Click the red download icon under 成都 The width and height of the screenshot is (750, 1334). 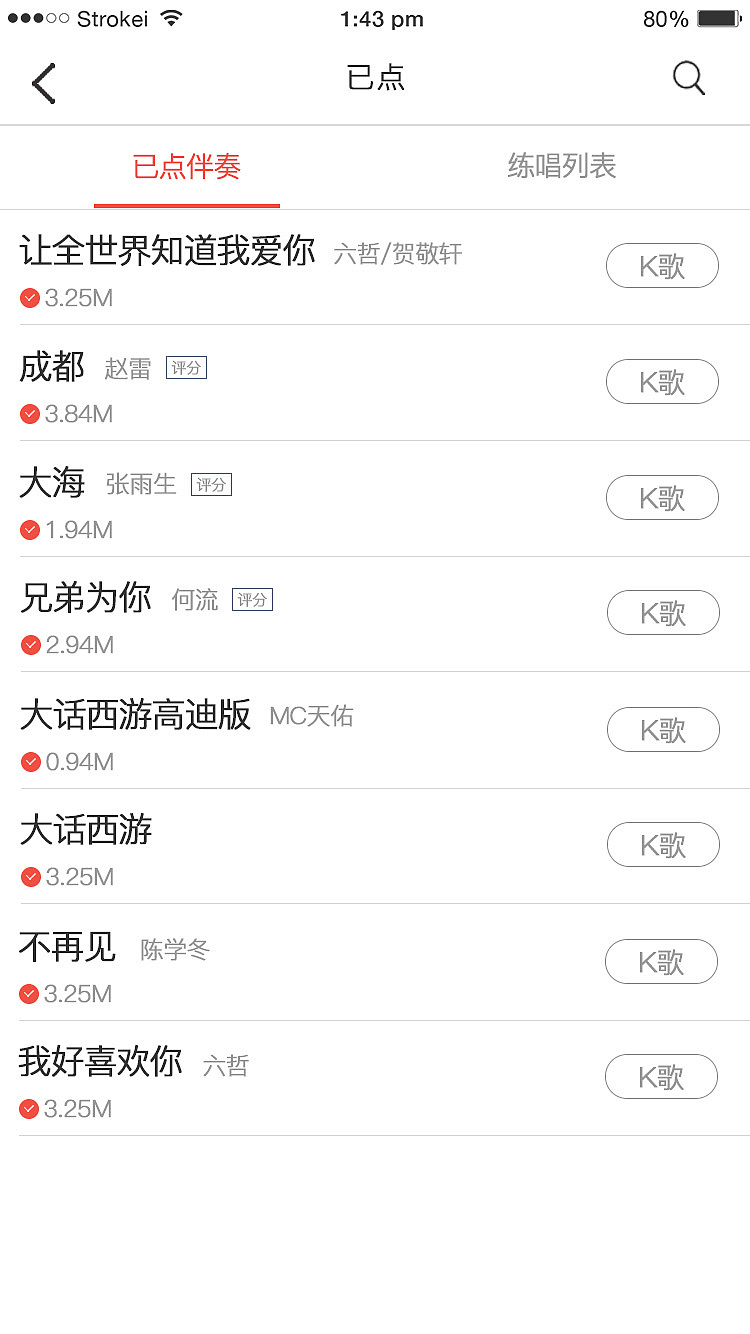[29, 413]
